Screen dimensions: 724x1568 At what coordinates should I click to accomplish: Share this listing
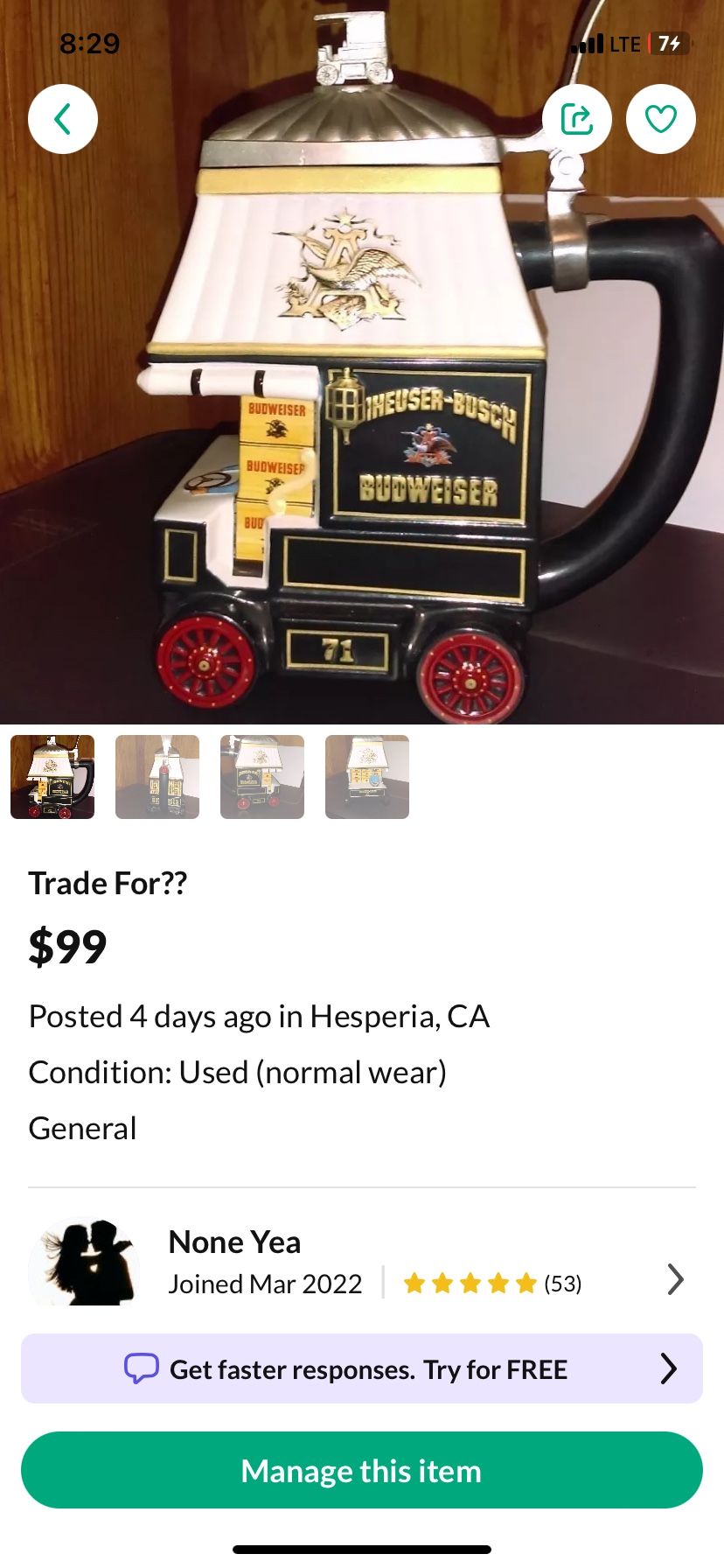[578, 118]
